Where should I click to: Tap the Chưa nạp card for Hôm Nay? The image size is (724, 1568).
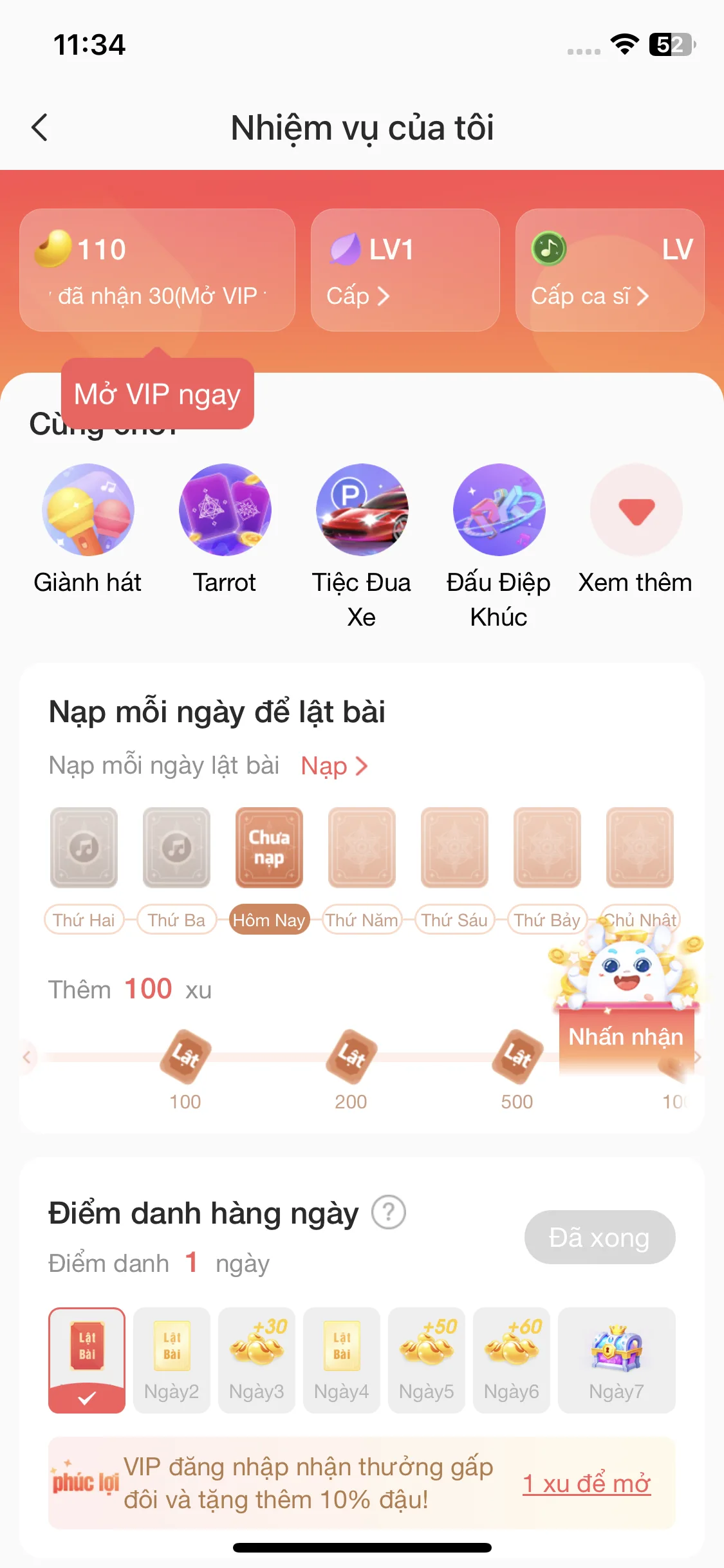[x=269, y=847]
